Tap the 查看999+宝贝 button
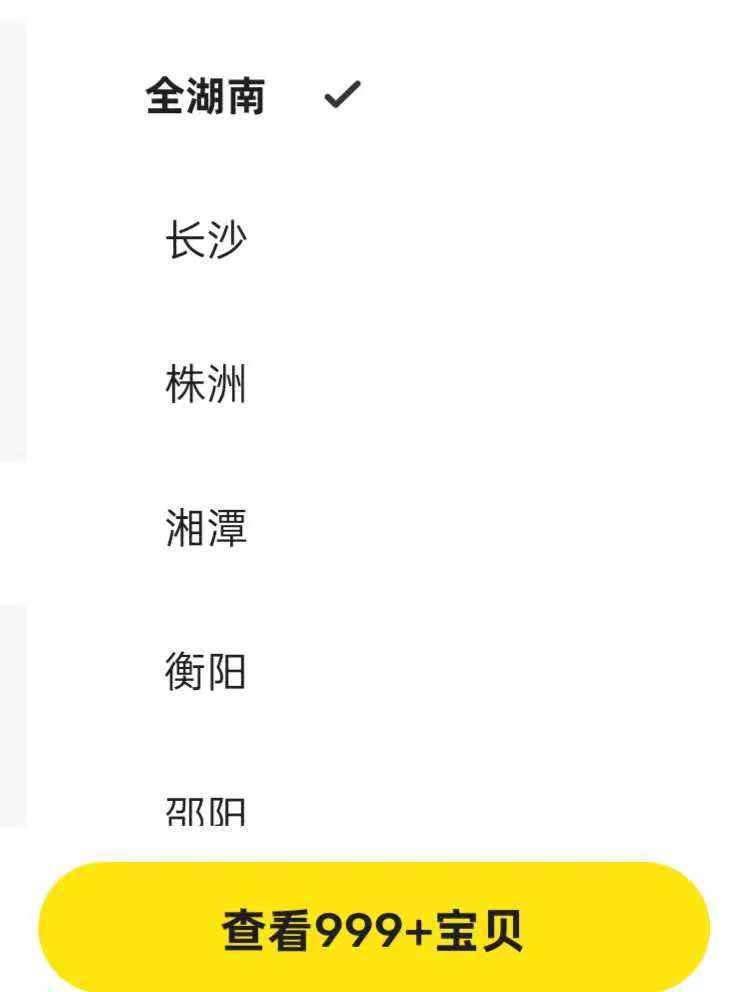746x992 pixels. pos(373,930)
